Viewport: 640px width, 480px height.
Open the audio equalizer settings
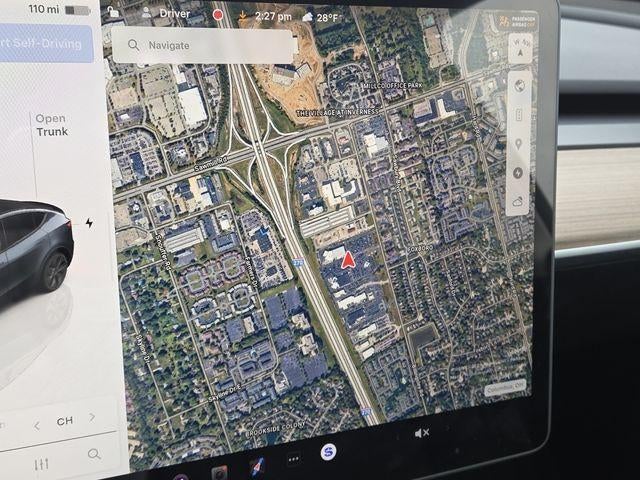point(41,464)
